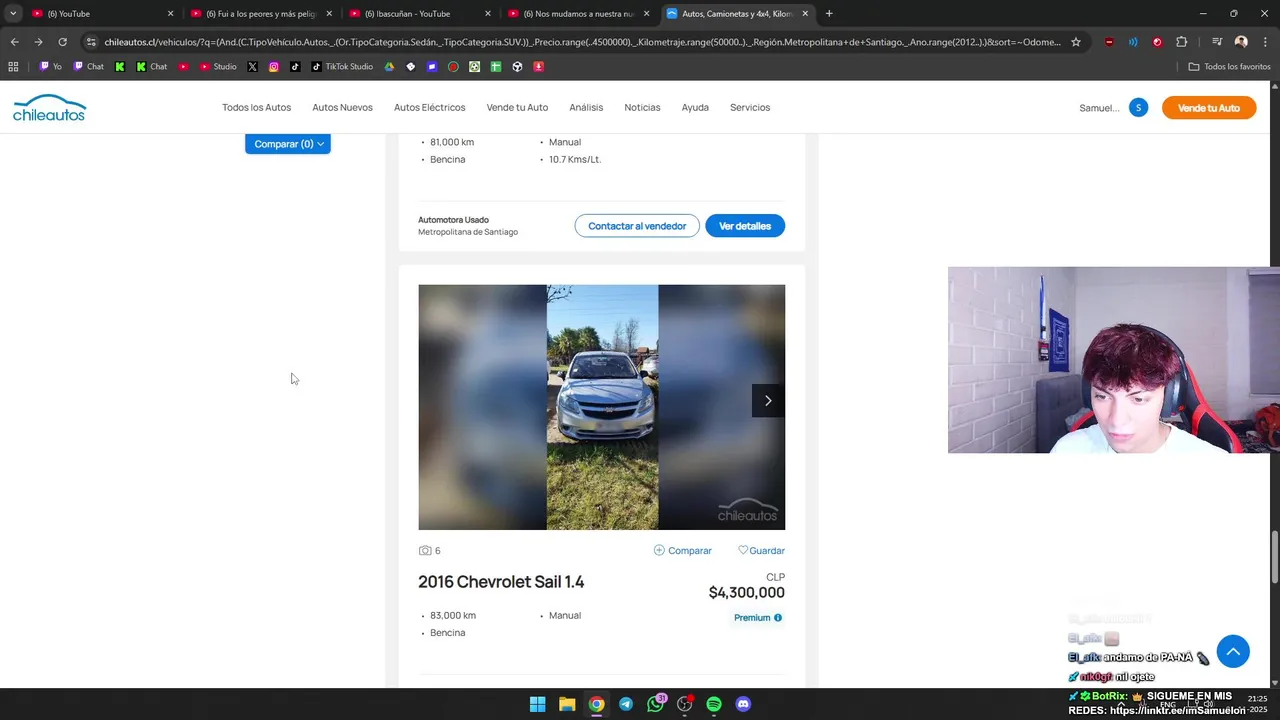Tap the orange Vende tu Auto button
The width and height of the screenshot is (1280, 720).
pyautogui.click(x=1208, y=108)
